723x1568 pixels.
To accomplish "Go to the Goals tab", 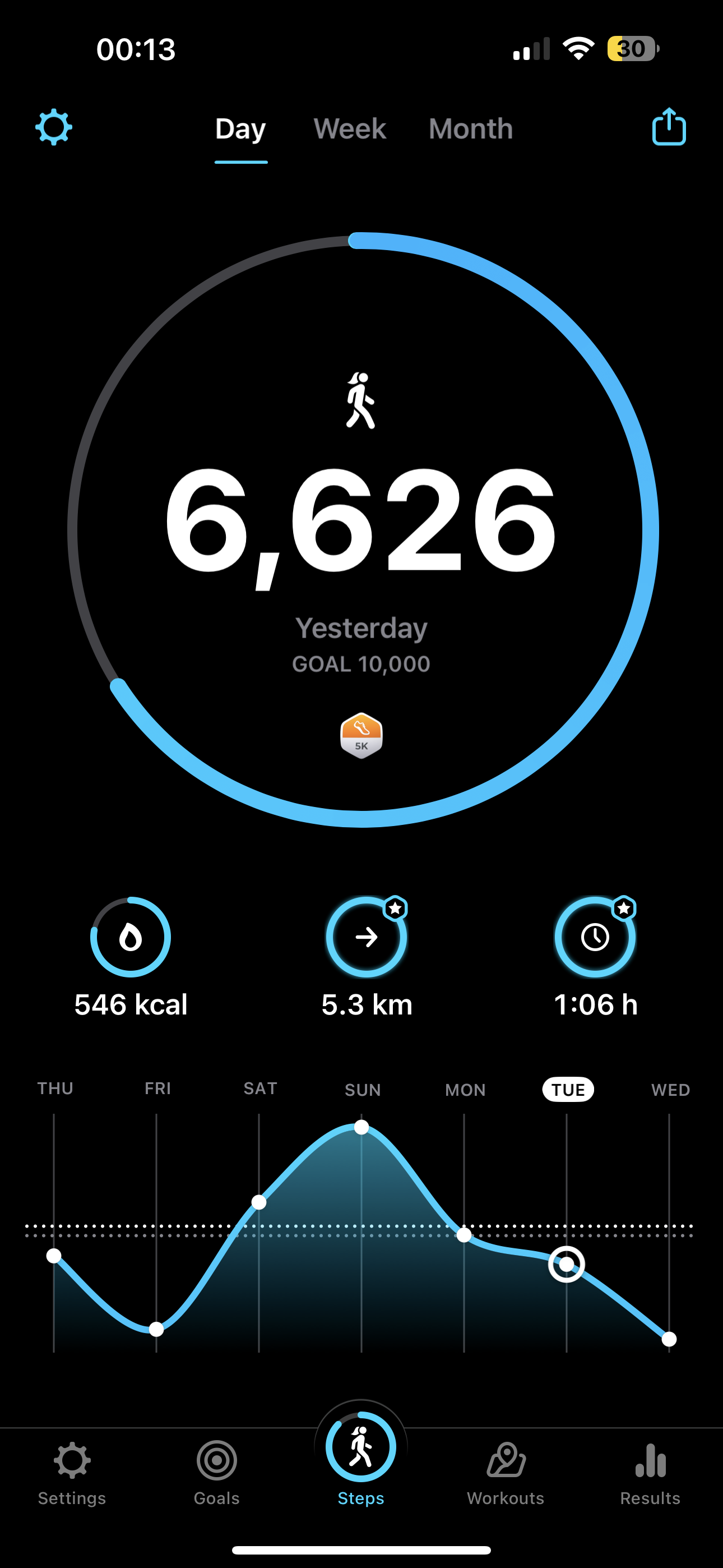I will (217, 1473).
